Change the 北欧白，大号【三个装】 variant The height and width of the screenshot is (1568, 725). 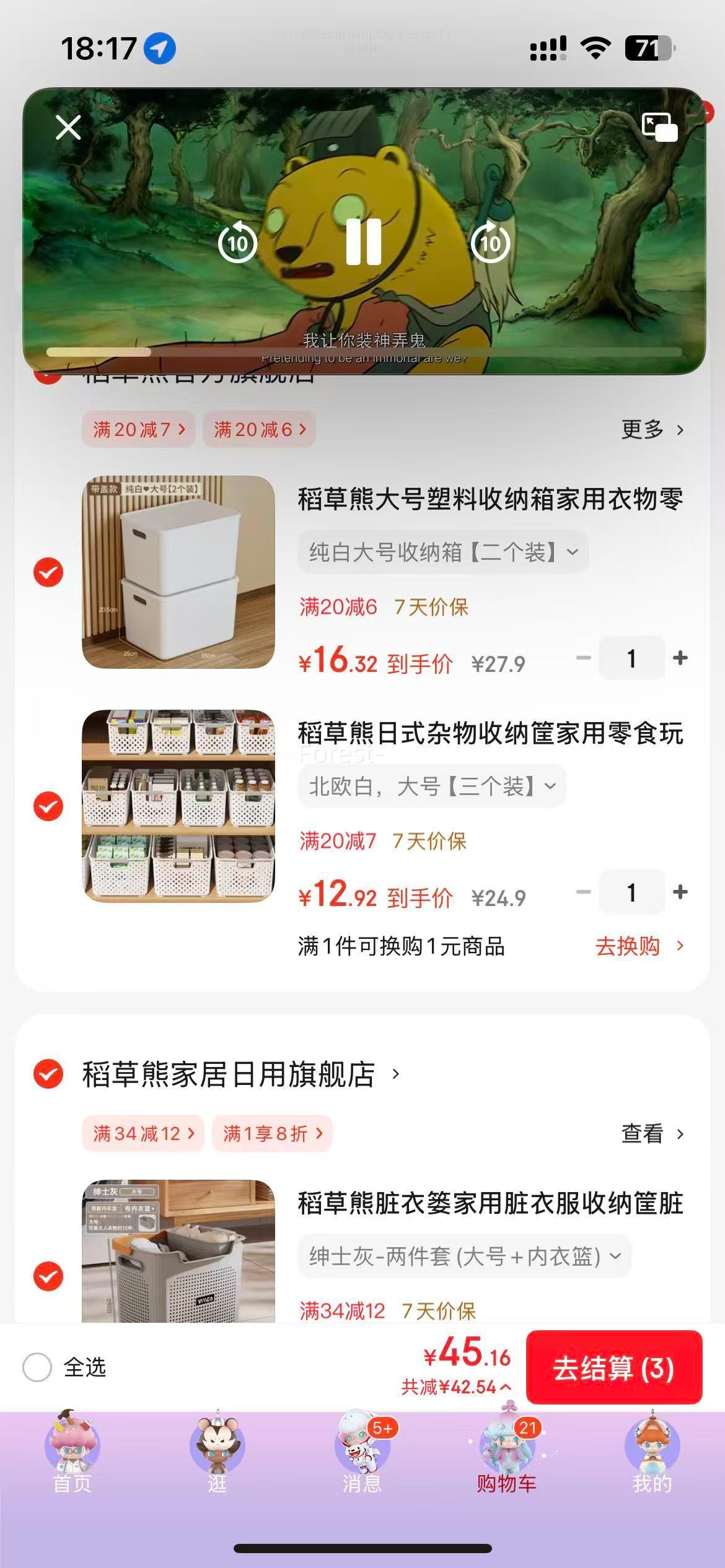(432, 786)
